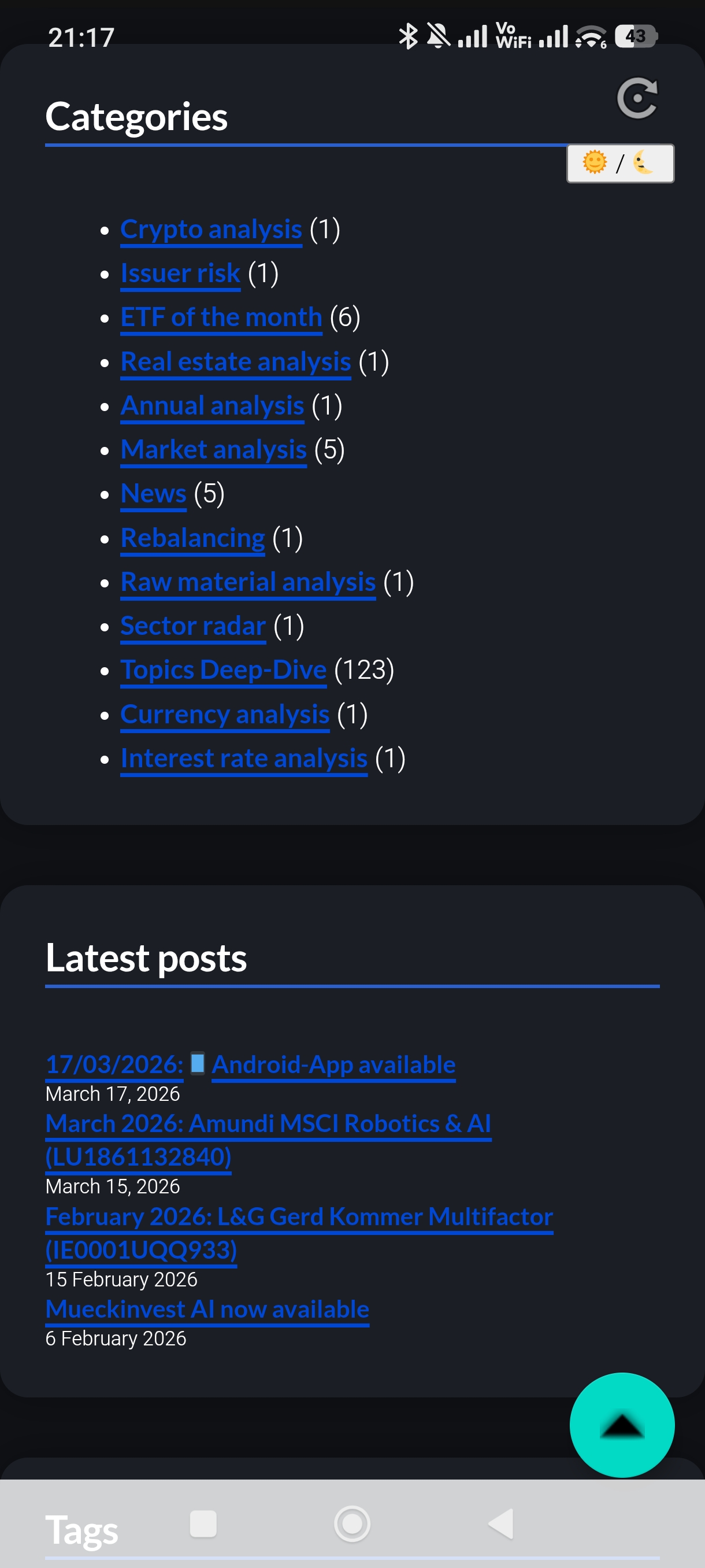
Task: Open Real estate analysis posts
Action: coord(235,361)
